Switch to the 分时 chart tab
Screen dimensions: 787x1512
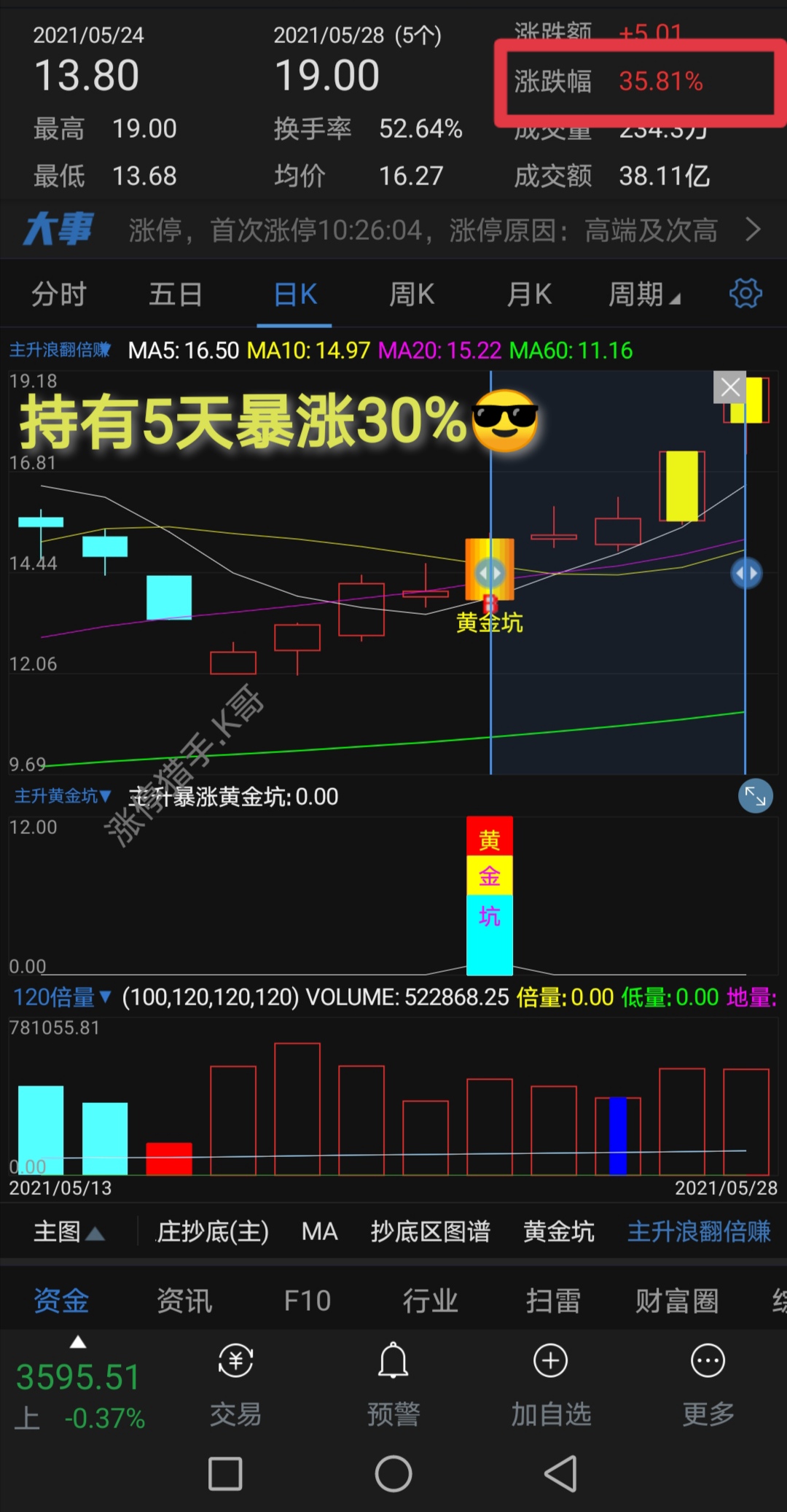click(x=59, y=295)
